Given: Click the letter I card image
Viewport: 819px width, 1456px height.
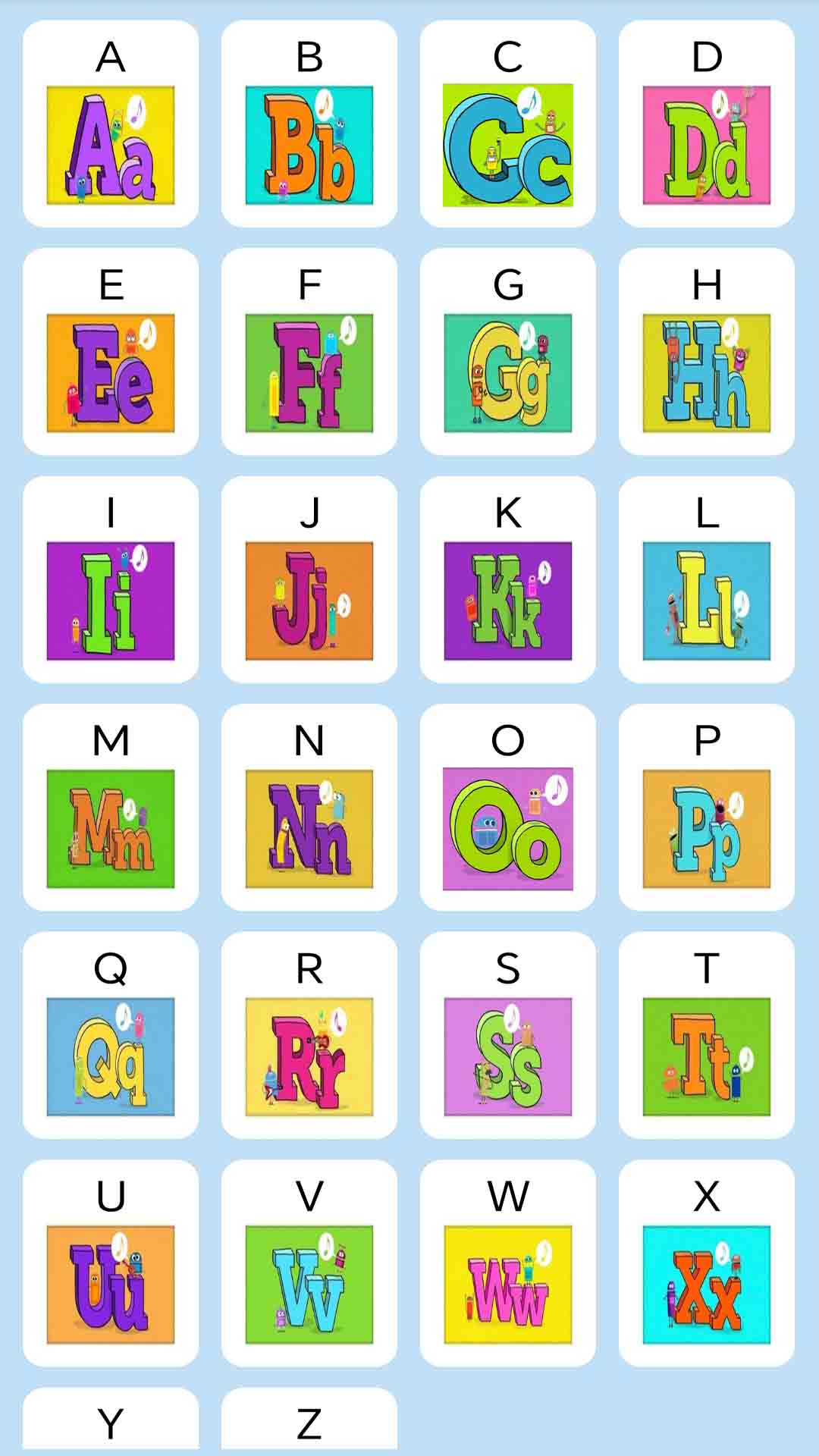Looking at the screenshot, I should coord(111,599).
